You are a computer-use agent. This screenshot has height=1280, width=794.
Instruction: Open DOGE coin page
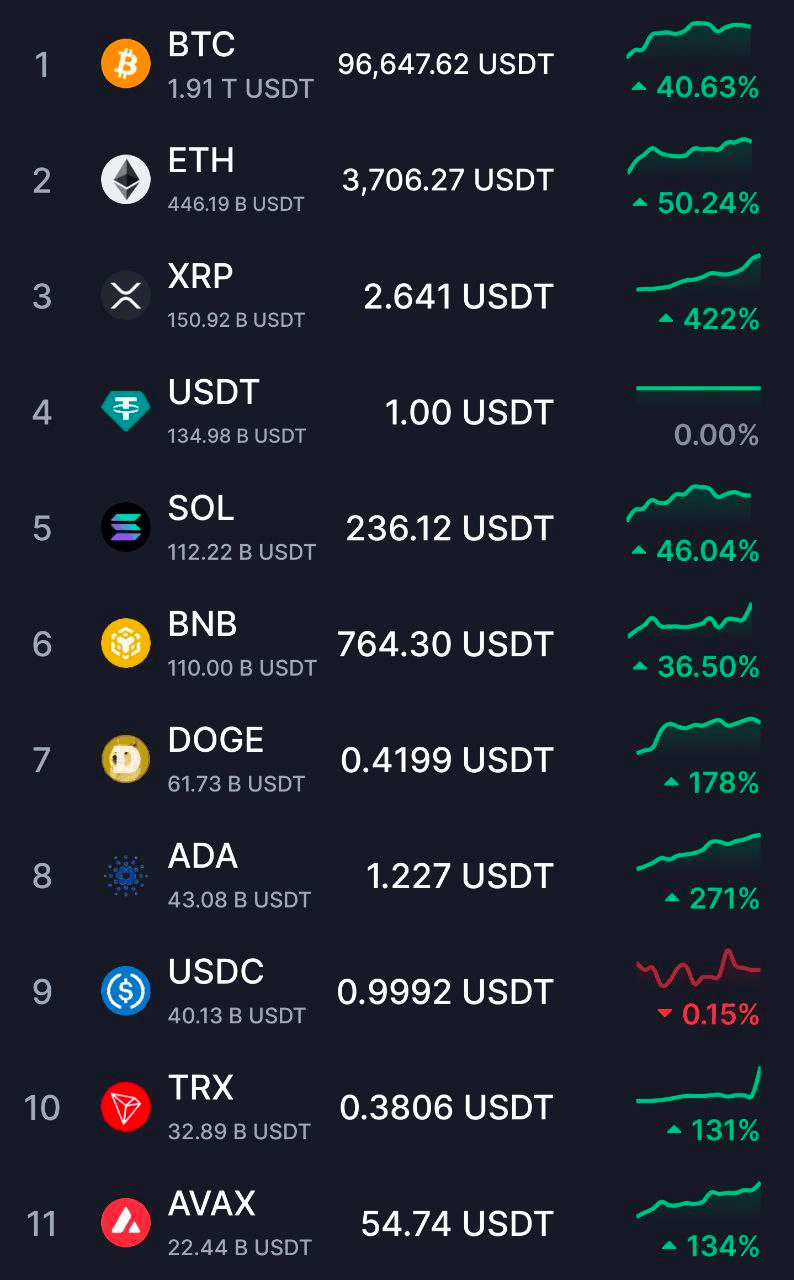pos(397,760)
